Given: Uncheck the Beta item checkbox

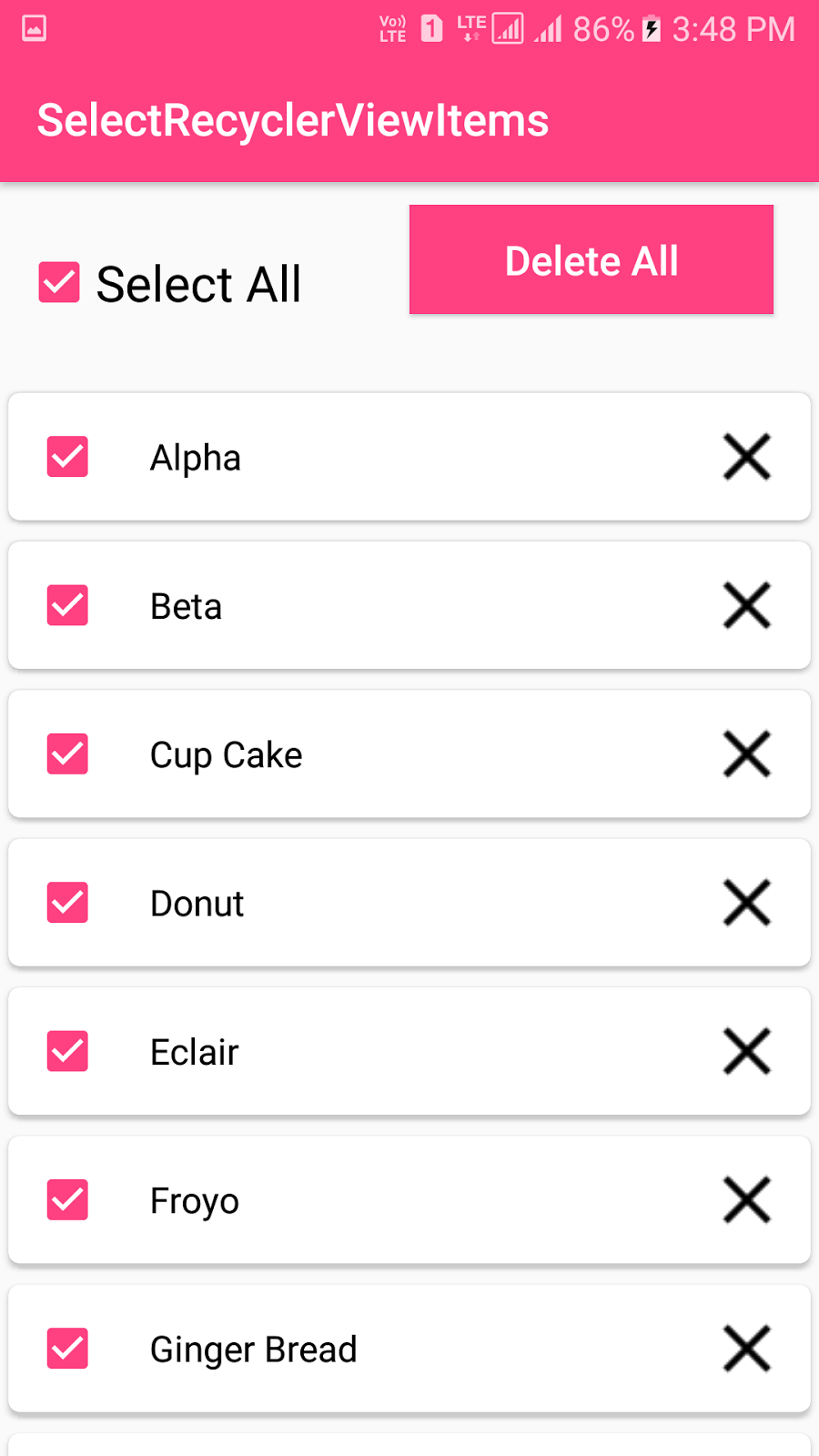Looking at the screenshot, I should pyautogui.click(x=66, y=605).
